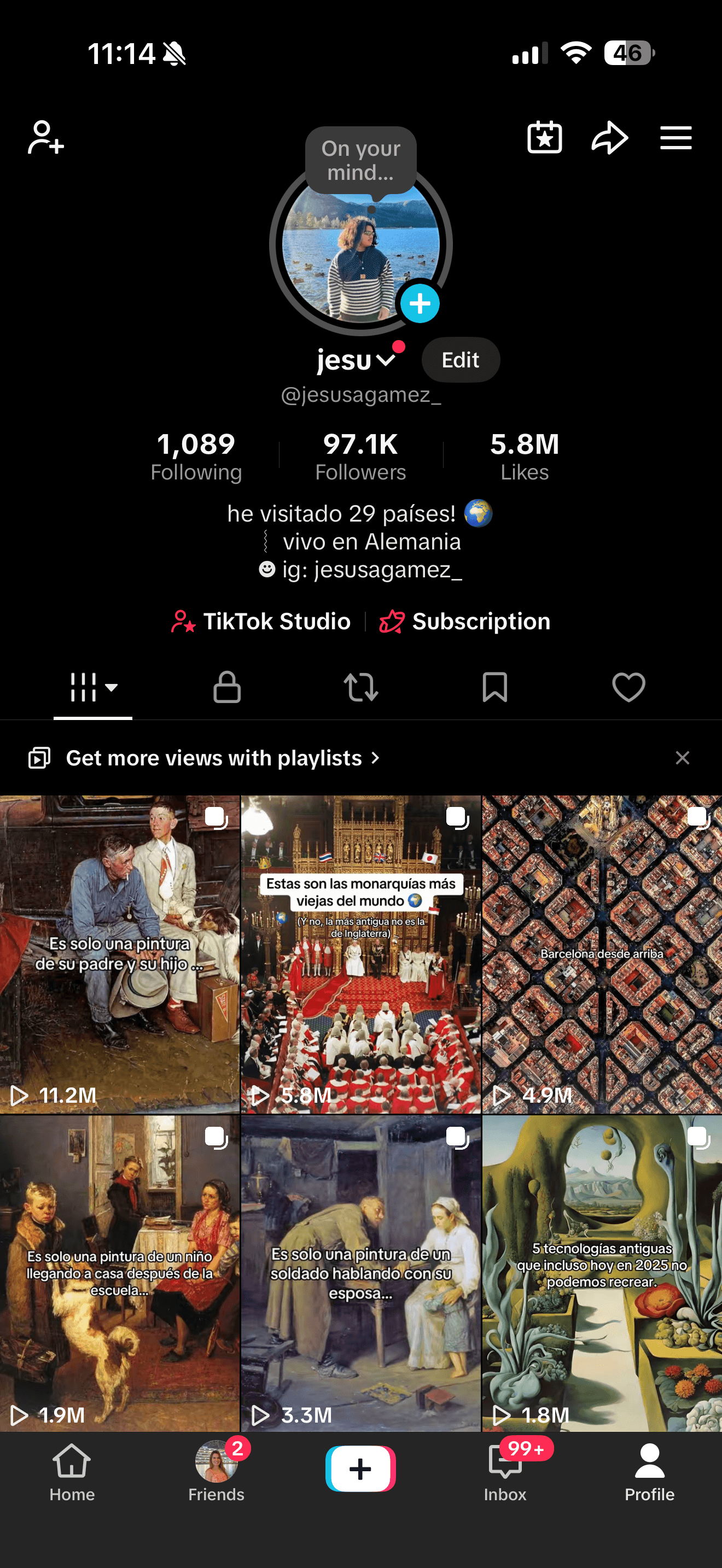Screen dimensions: 722x1568
Task: Open the add friends icon
Action: tap(45, 138)
